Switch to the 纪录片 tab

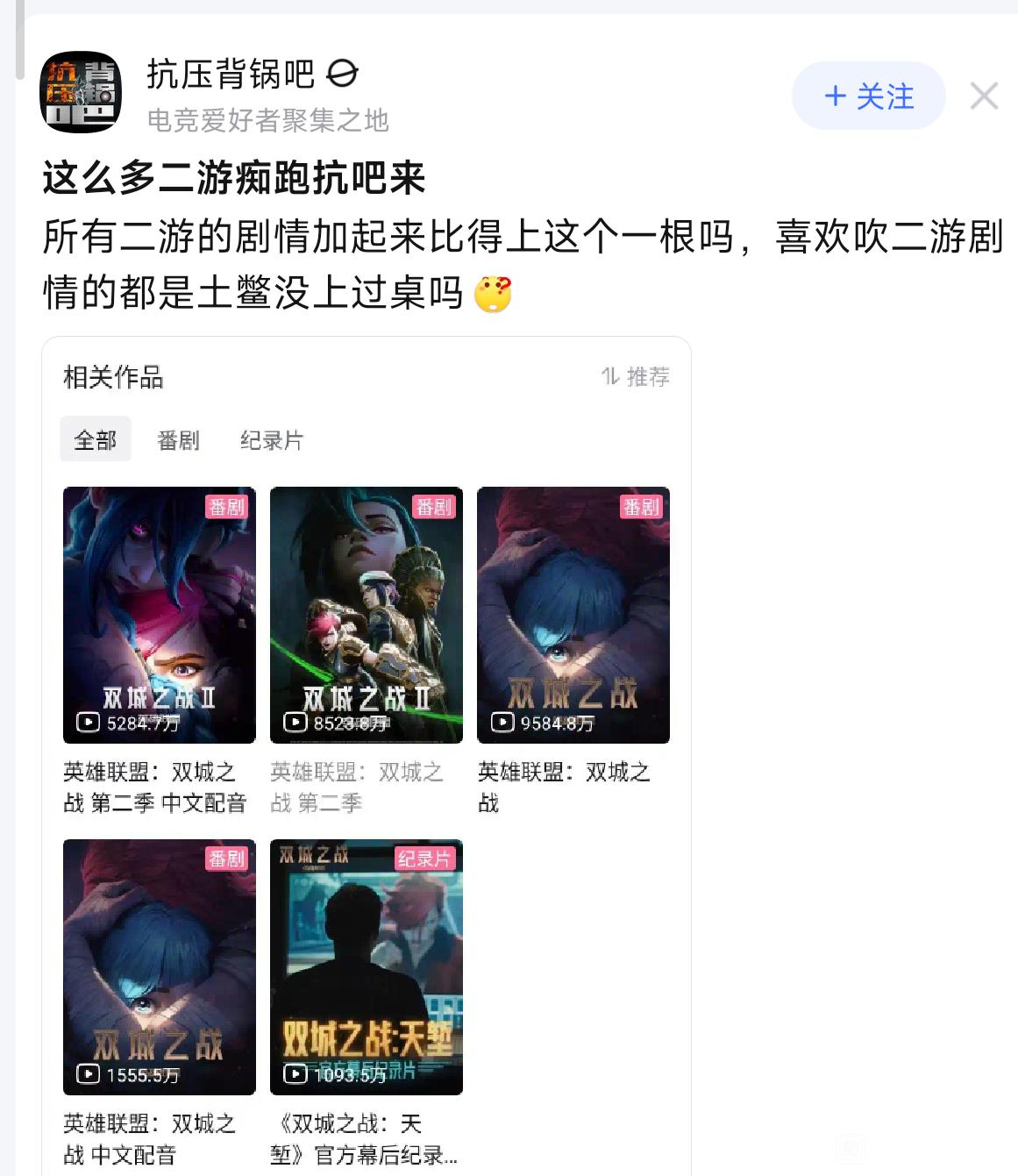[272, 439]
